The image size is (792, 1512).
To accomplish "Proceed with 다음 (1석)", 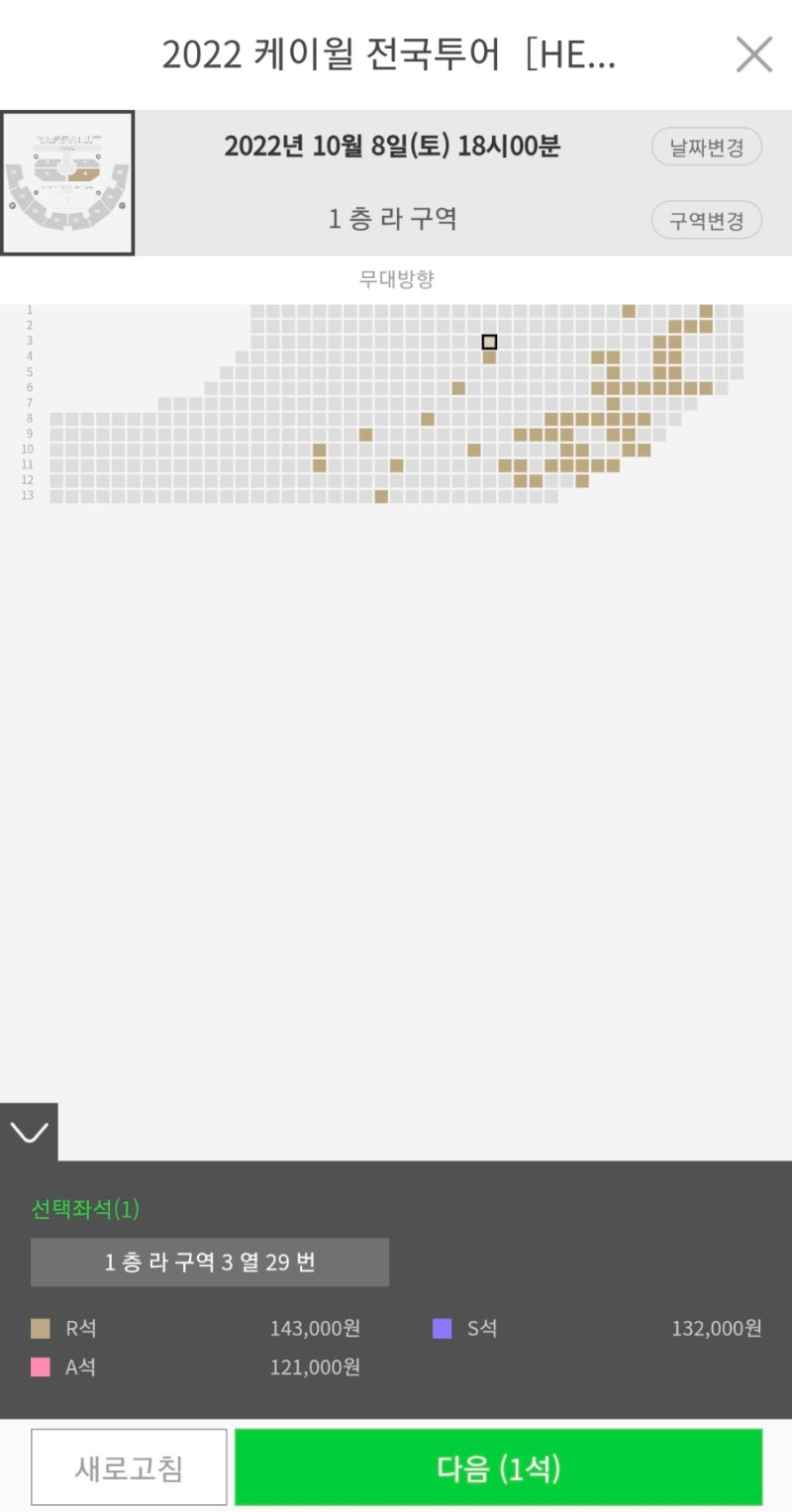I will (498, 1467).
